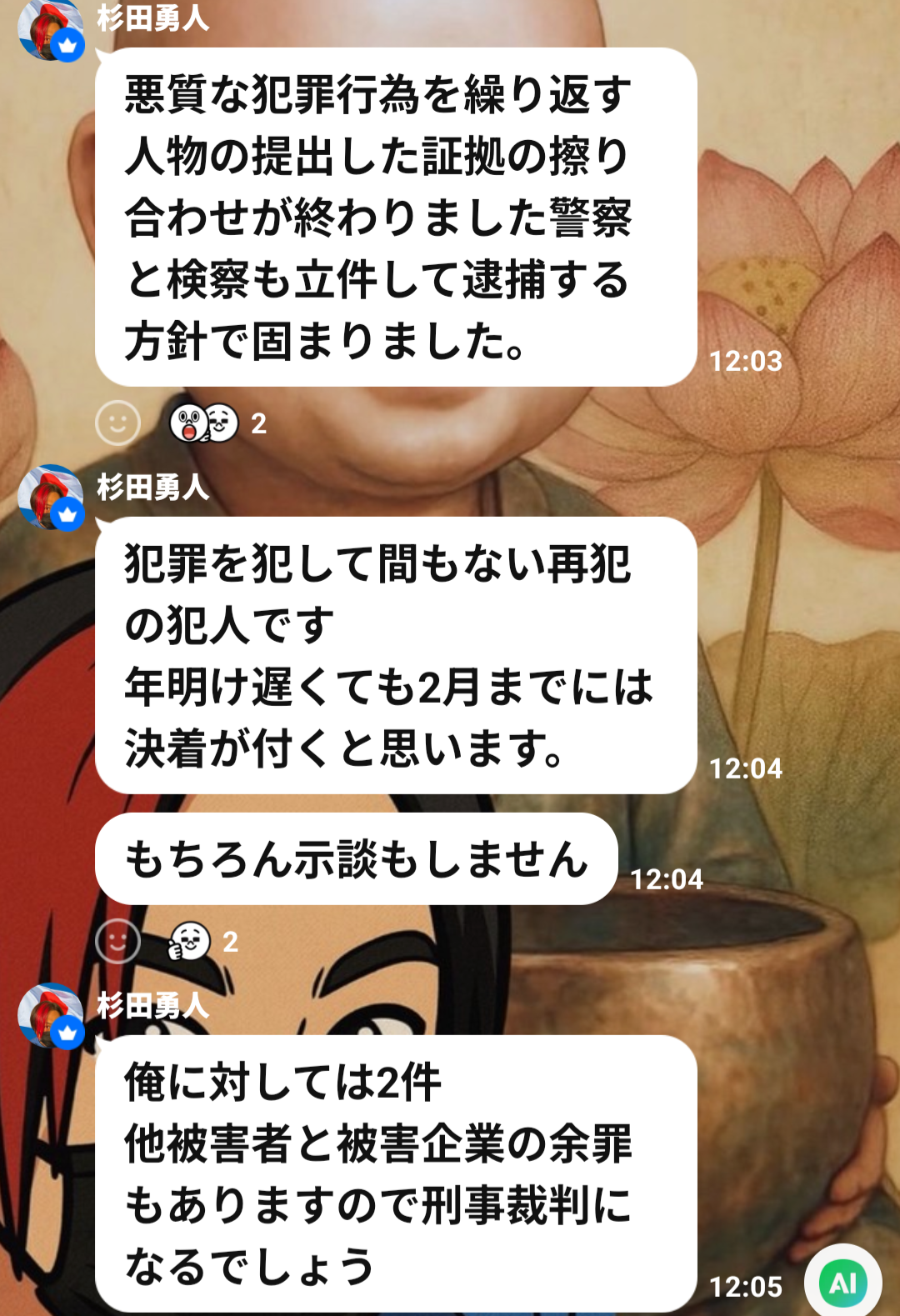This screenshot has width=900, height=1316.
Task: Add reaction under the 12:03 message
Action: (x=117, y=423)
